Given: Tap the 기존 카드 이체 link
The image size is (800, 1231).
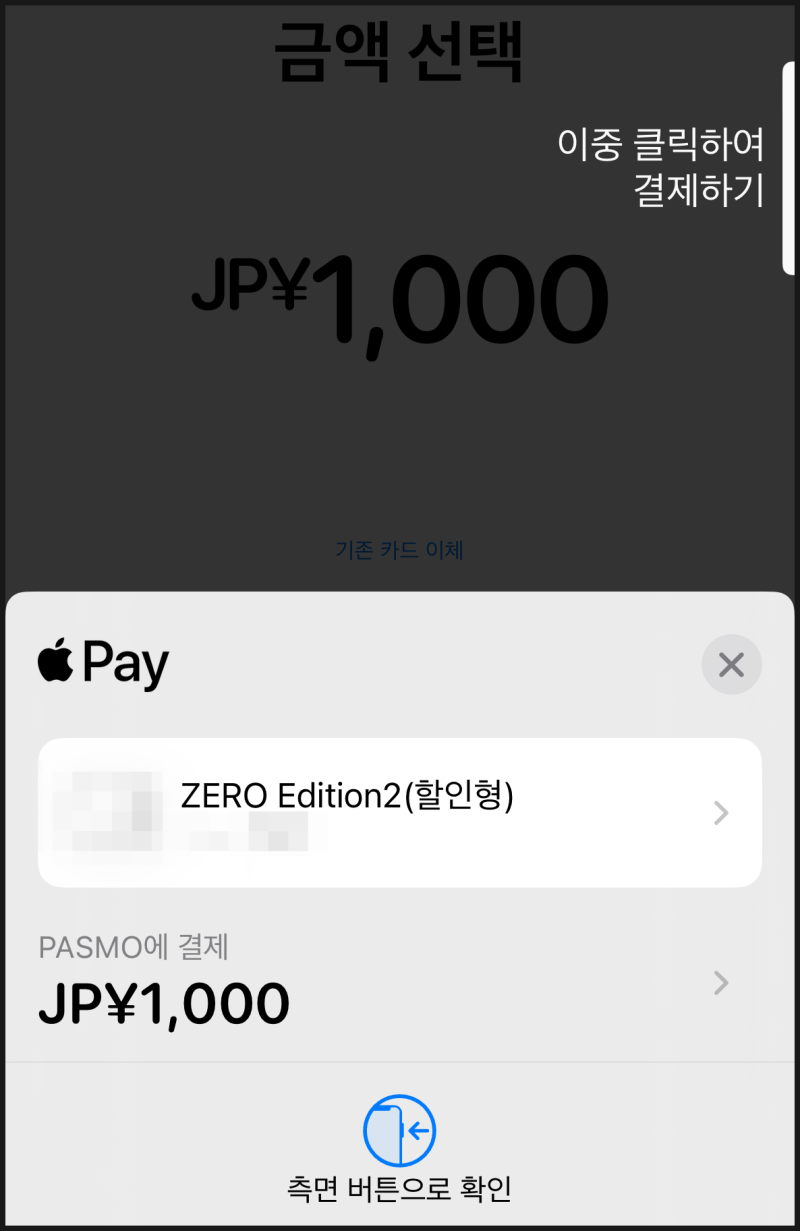Looking at the screenshot, I should [x=399, y=550].
